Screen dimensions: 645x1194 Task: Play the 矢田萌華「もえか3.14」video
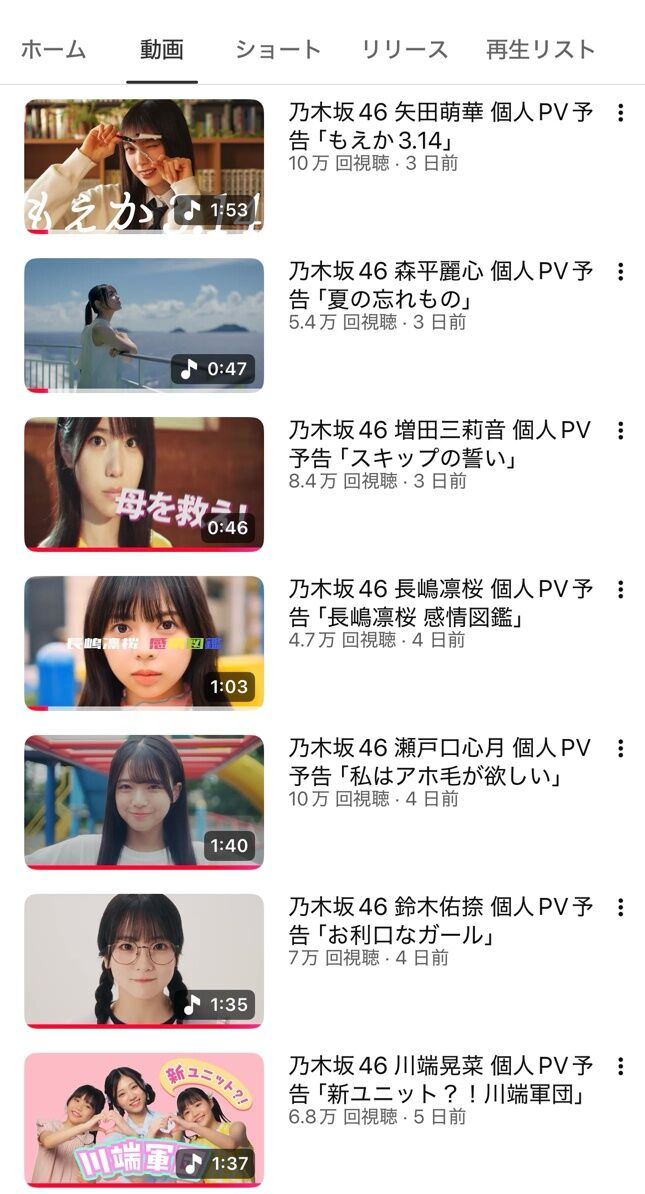point(144,166)
